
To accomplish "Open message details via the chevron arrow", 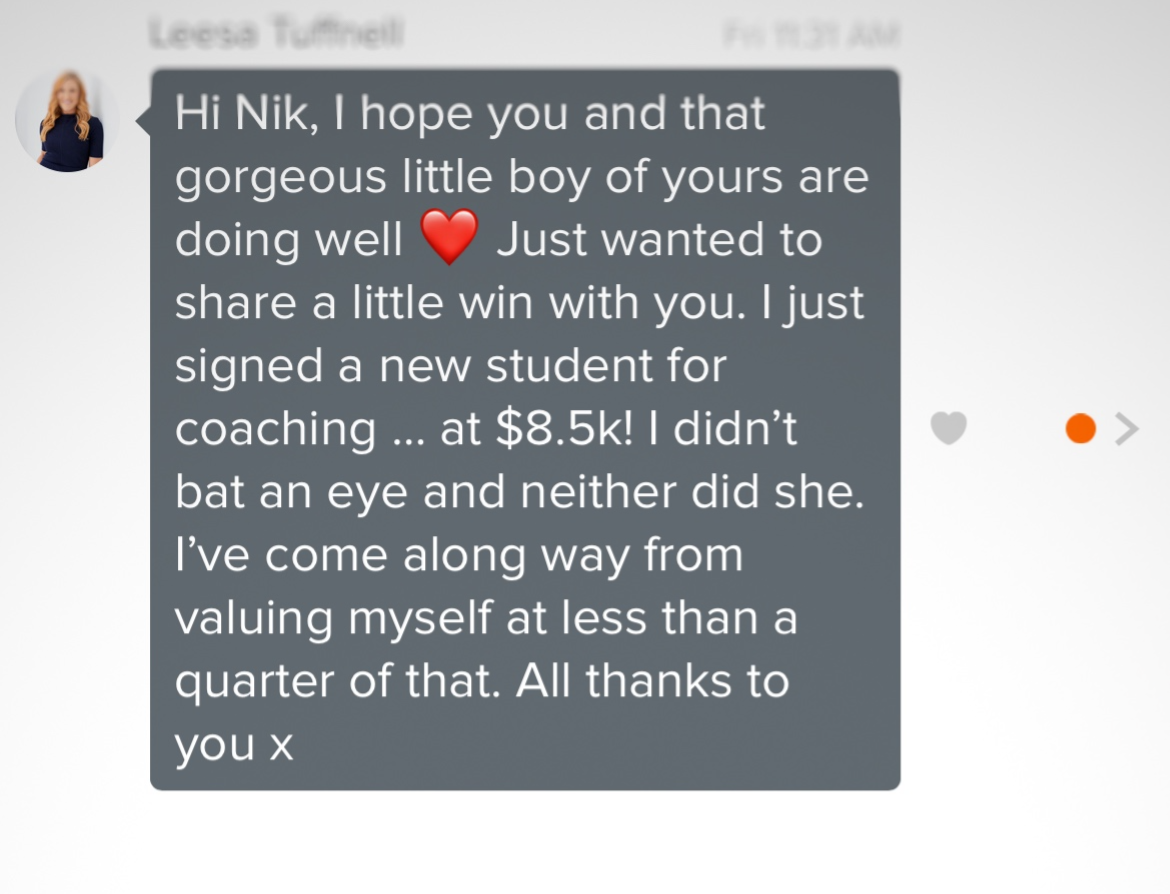I will click(1127, 429).
